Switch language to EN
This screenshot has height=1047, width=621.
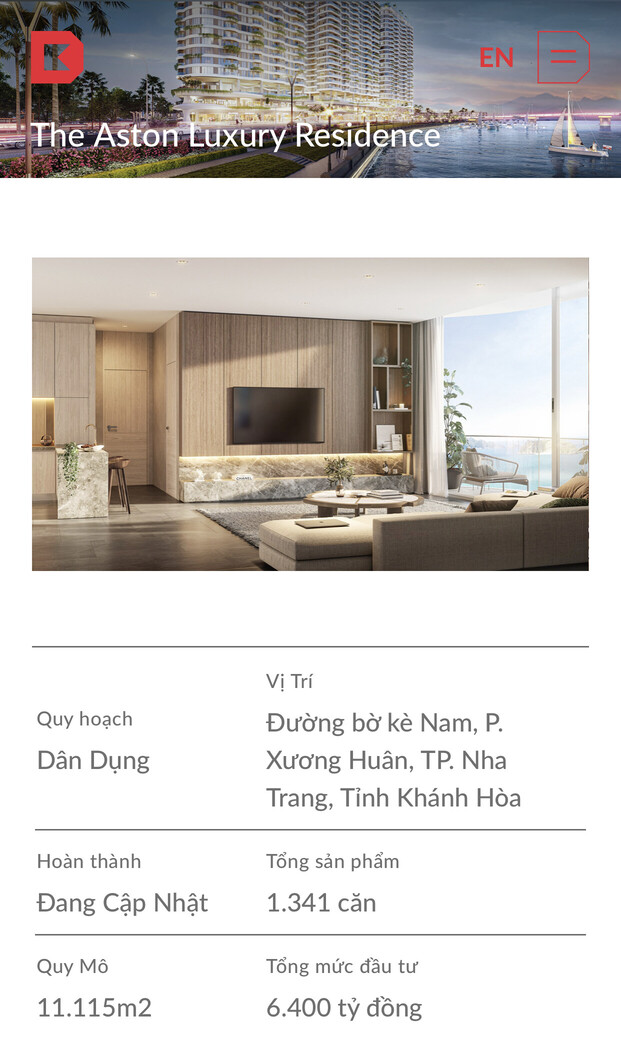[496, 58]
